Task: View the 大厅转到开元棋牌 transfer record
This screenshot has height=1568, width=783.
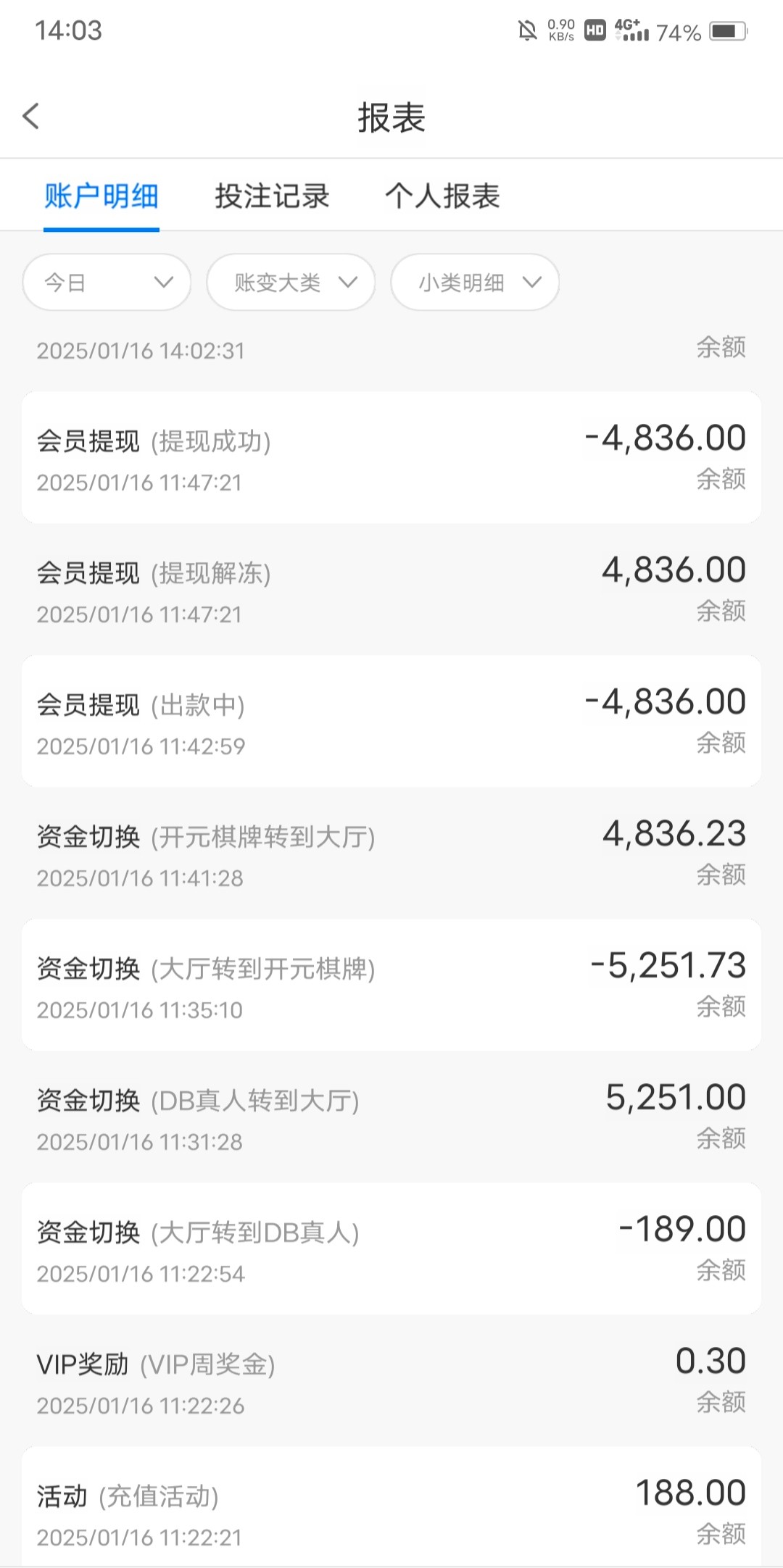Action: [x=391, y=985]
